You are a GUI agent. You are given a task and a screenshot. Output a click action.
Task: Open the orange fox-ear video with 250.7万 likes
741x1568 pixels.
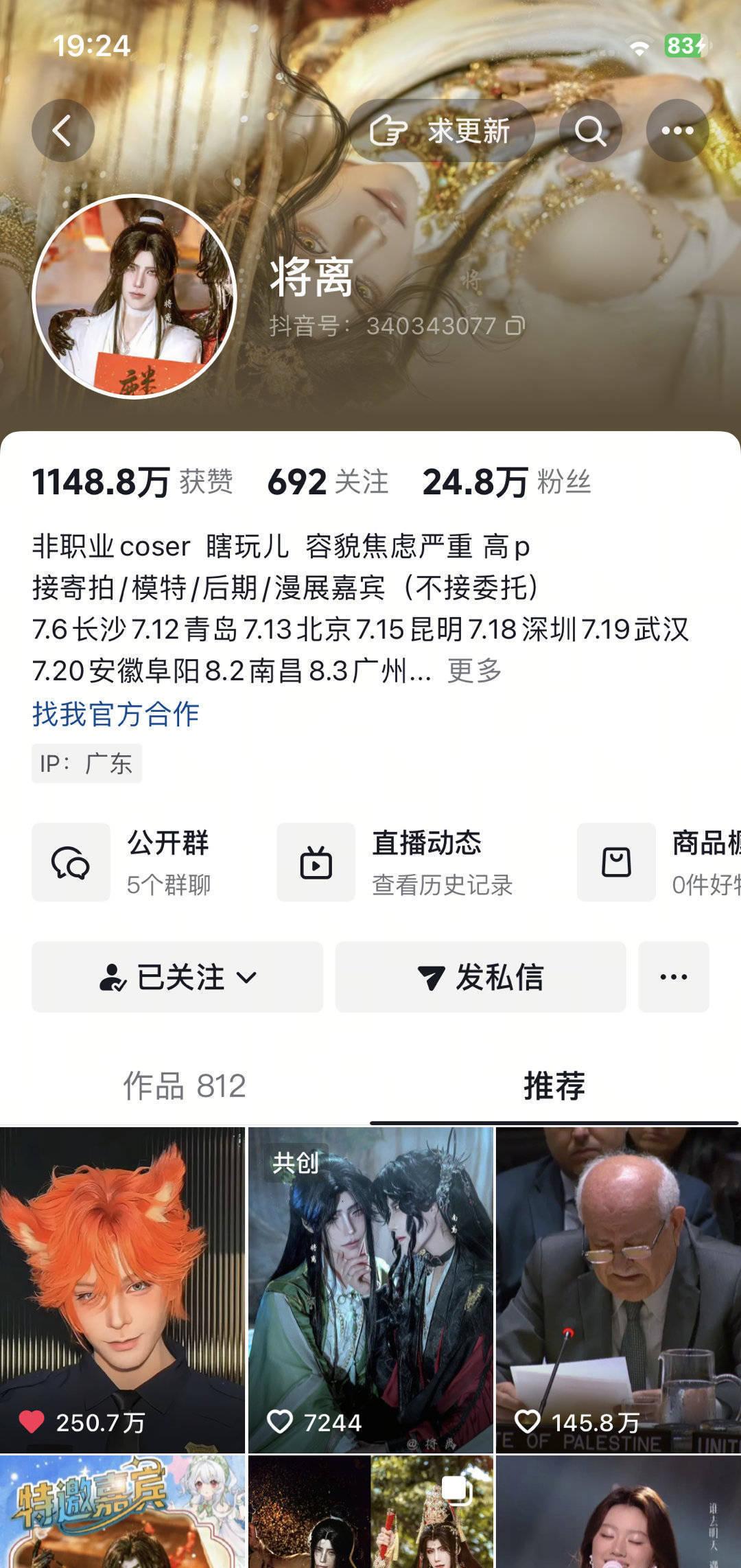(x=122, y=1290)
